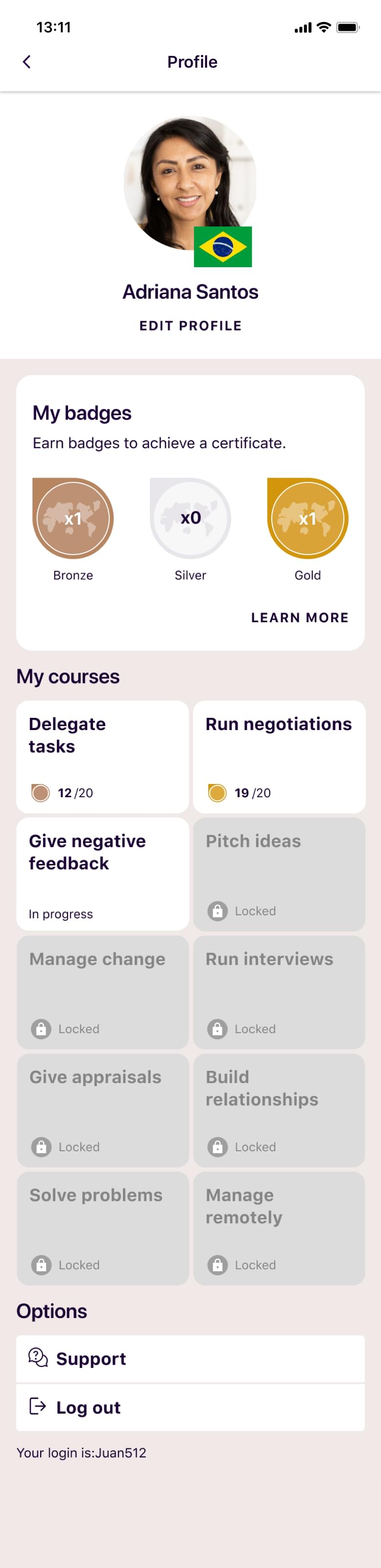Select the locked Pitch ideas course
The height and width of the screenshot is (1568, 381).
[x=279, y=873]
